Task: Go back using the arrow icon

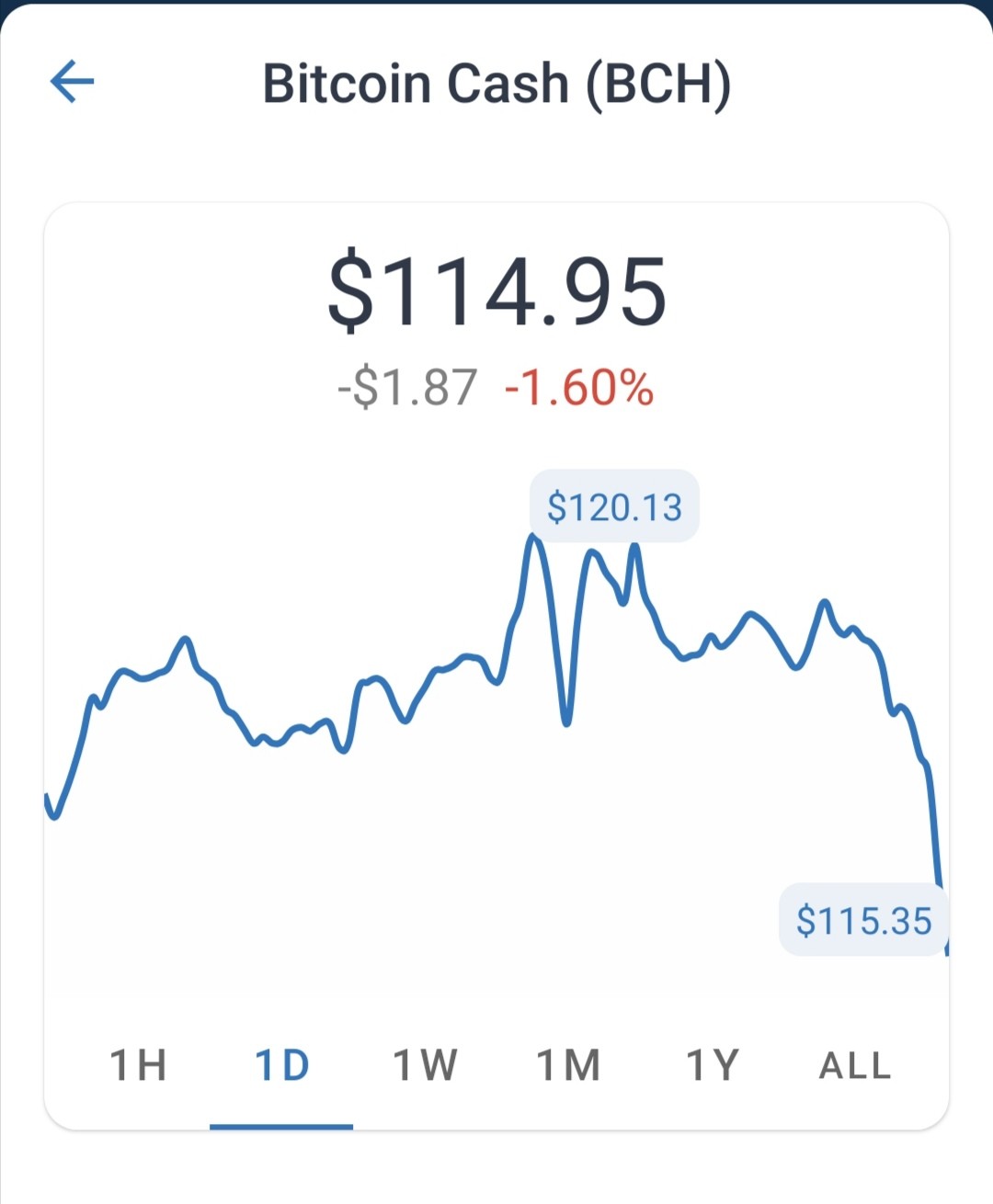Action: (72, 82)
